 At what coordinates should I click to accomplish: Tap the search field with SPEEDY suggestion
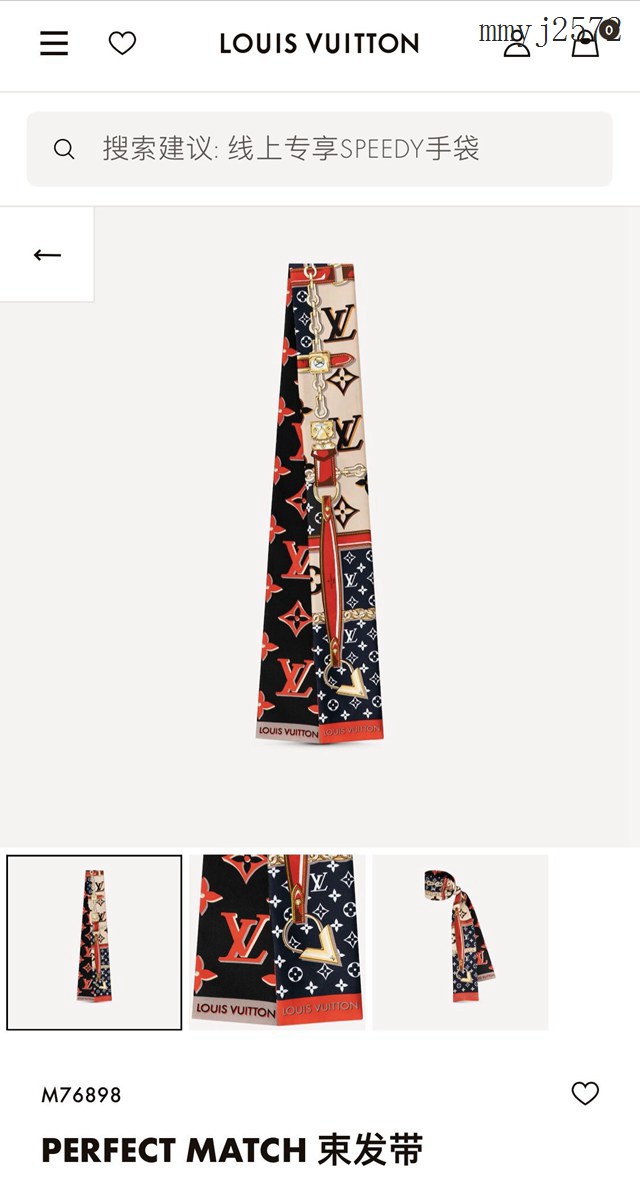click(320, 149)
